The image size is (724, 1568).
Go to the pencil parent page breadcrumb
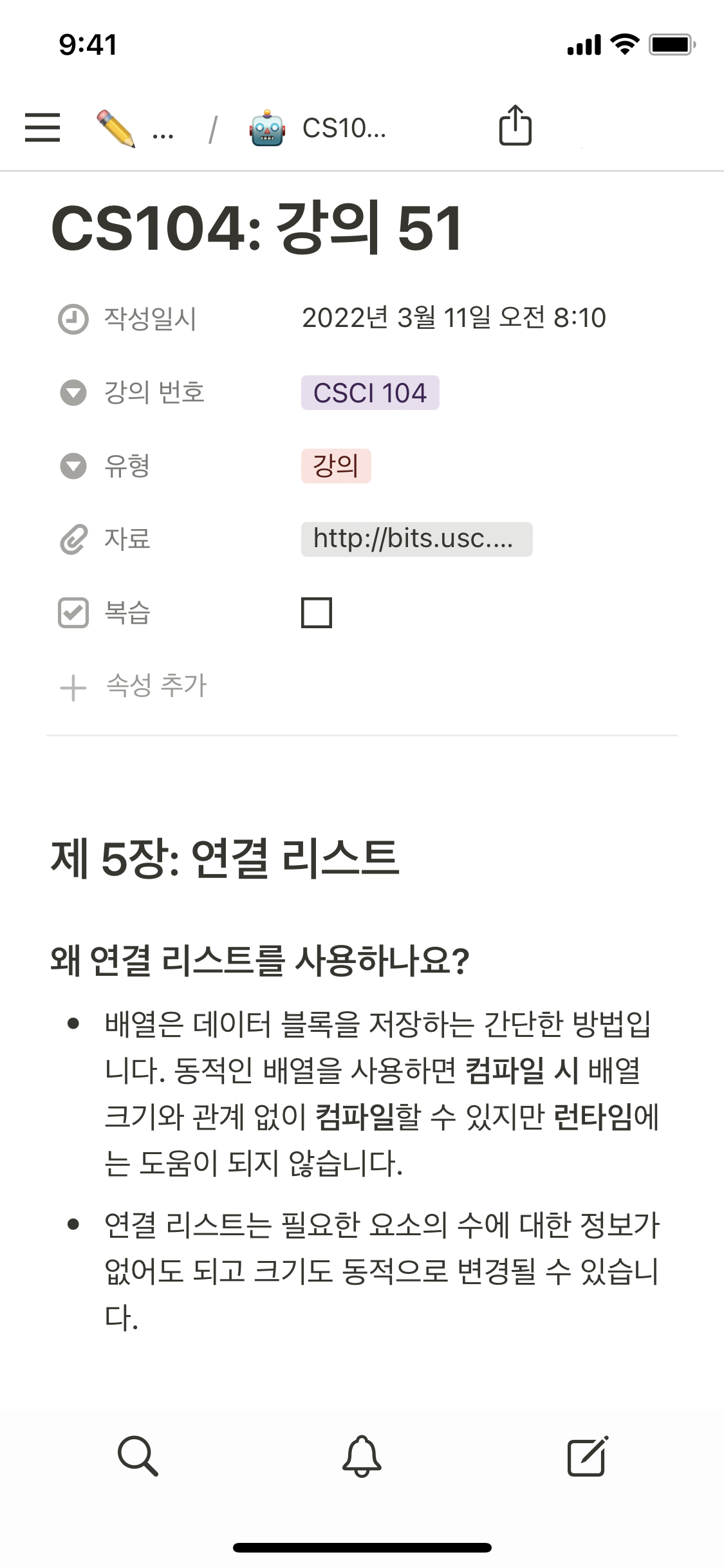(116, 128)
